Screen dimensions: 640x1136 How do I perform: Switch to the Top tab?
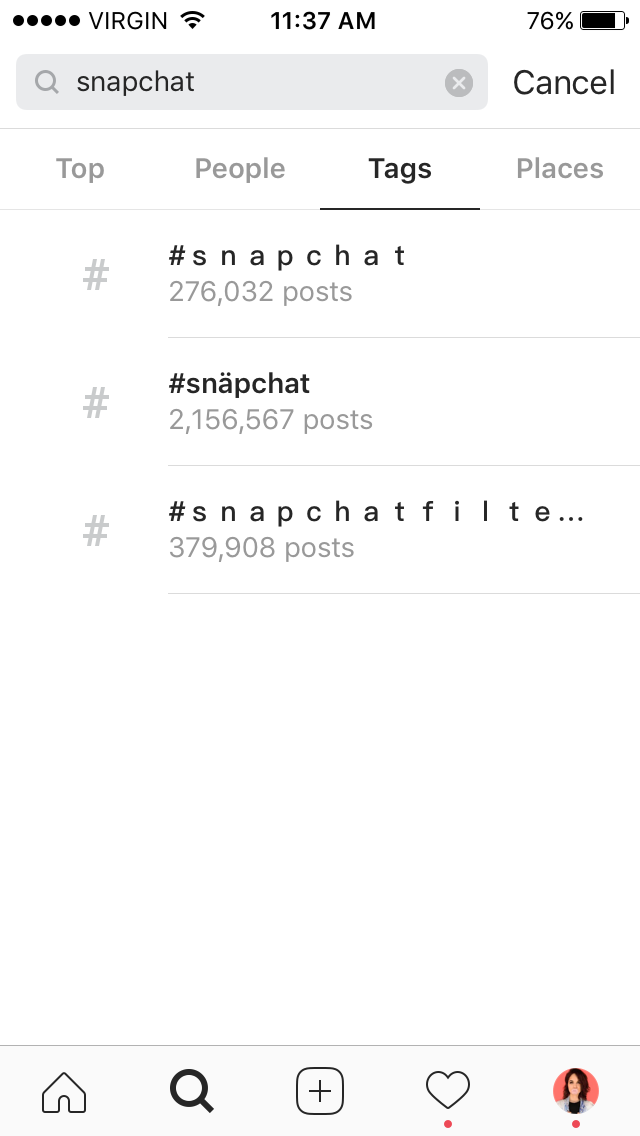pyautogui.click(x=80, y=169)
